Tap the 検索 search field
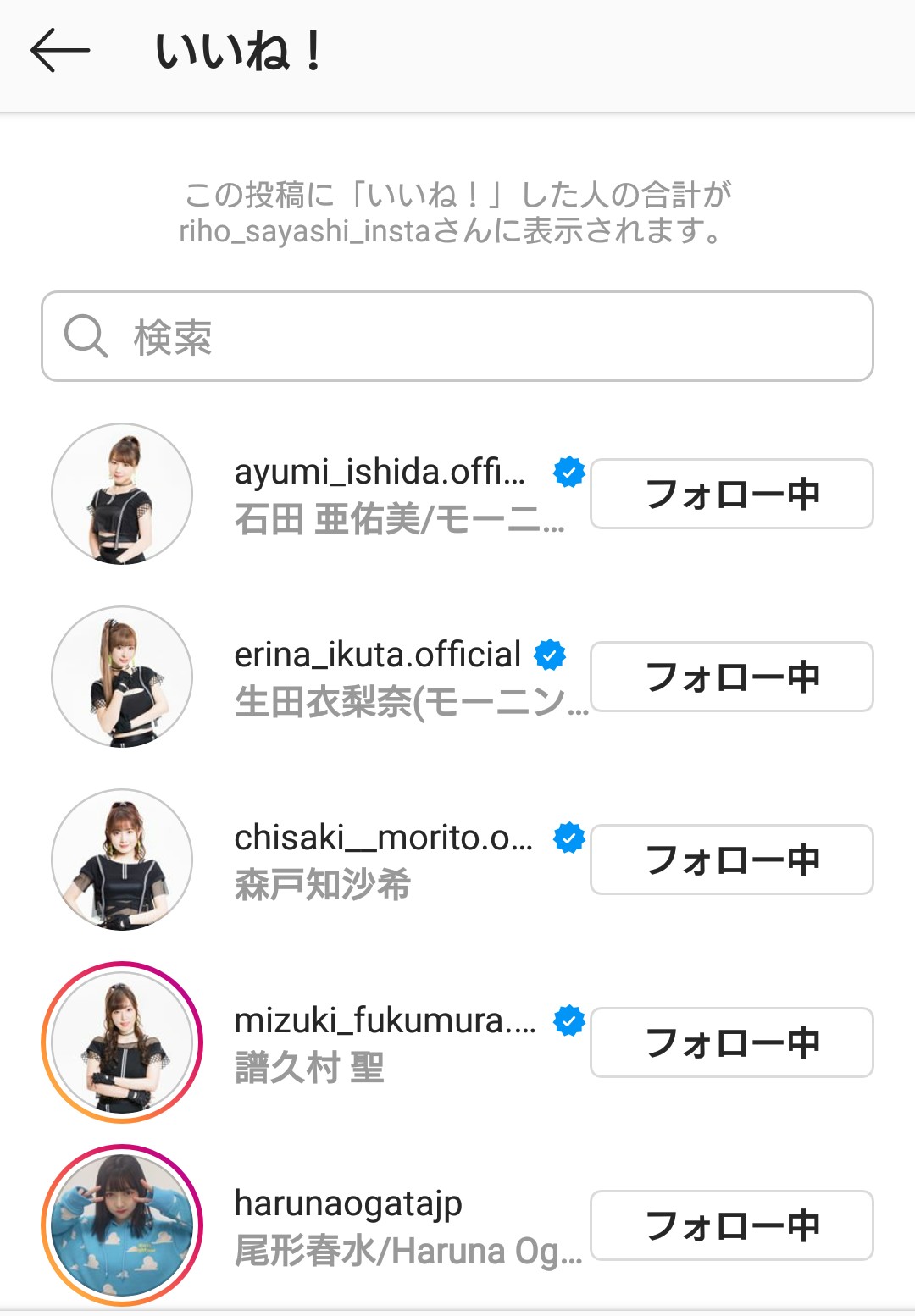915x1316 pixels. [457, 336]
